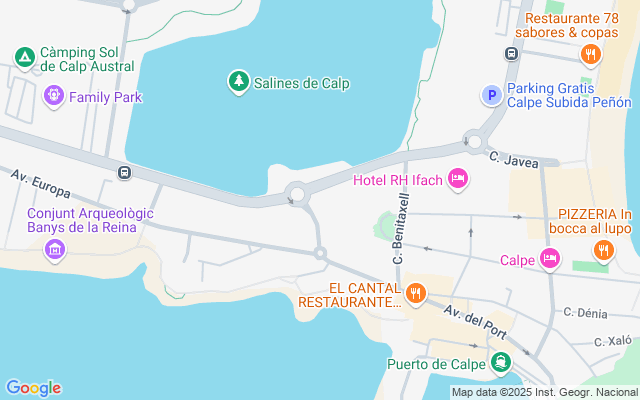Open Restaurante 78 sabores & copas marker
The width and height of the screenshot is (640, 400).
point(592,54)
